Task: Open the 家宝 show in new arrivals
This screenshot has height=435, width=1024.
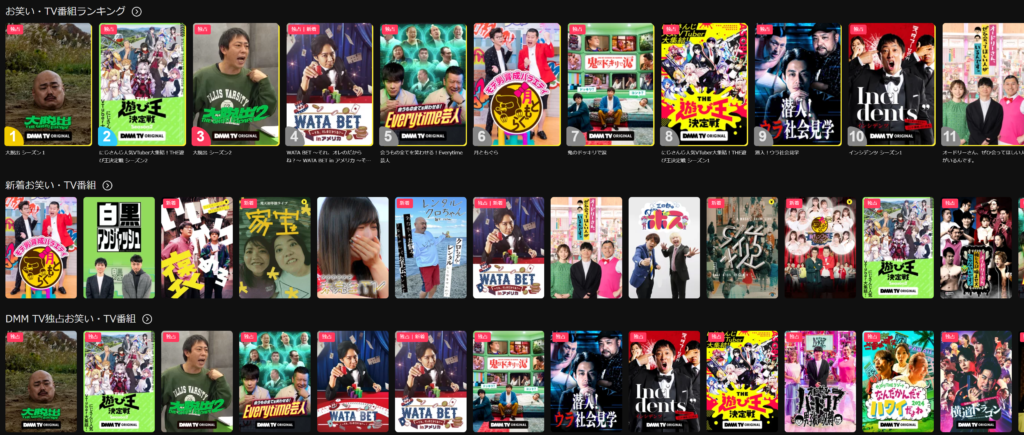Action: click(274, 247)
